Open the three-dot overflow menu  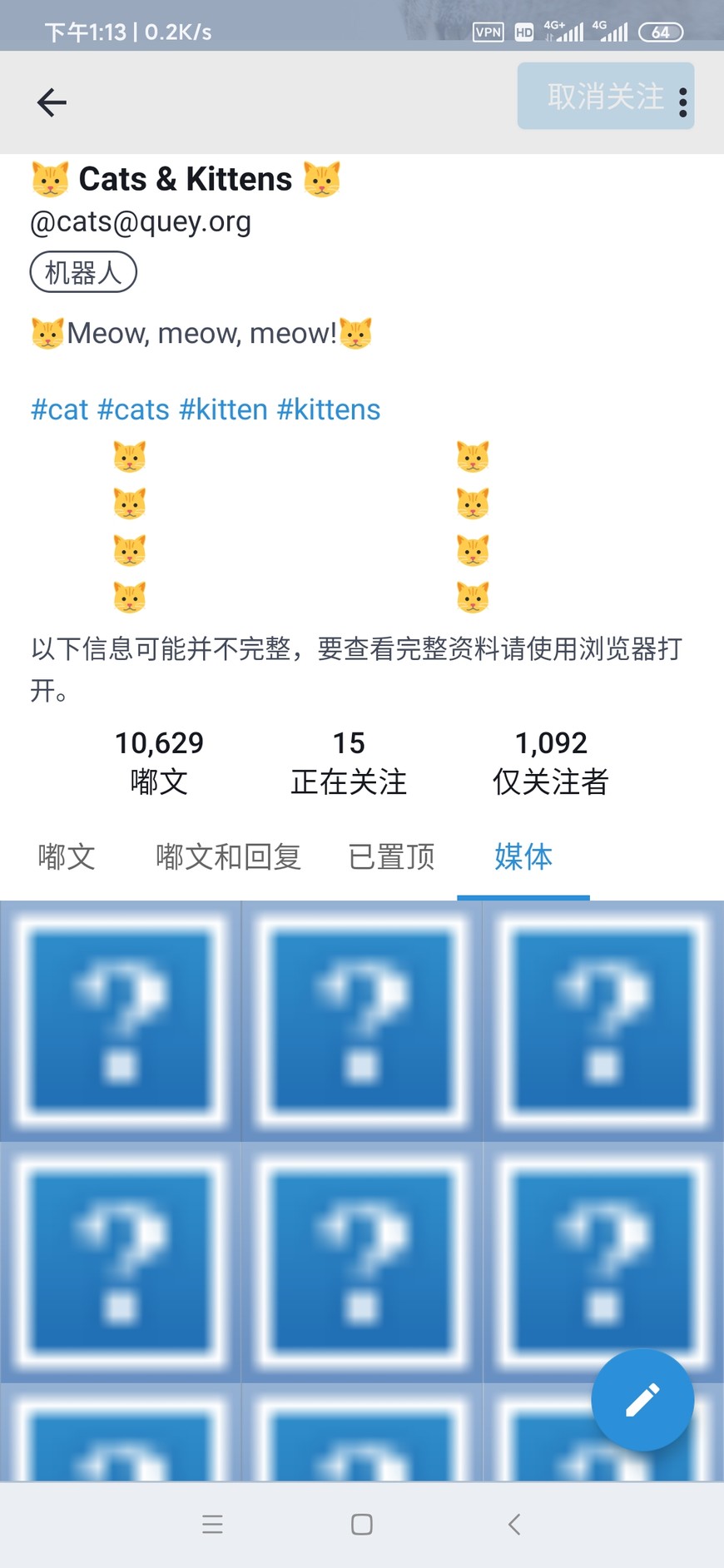coord(682,102)
